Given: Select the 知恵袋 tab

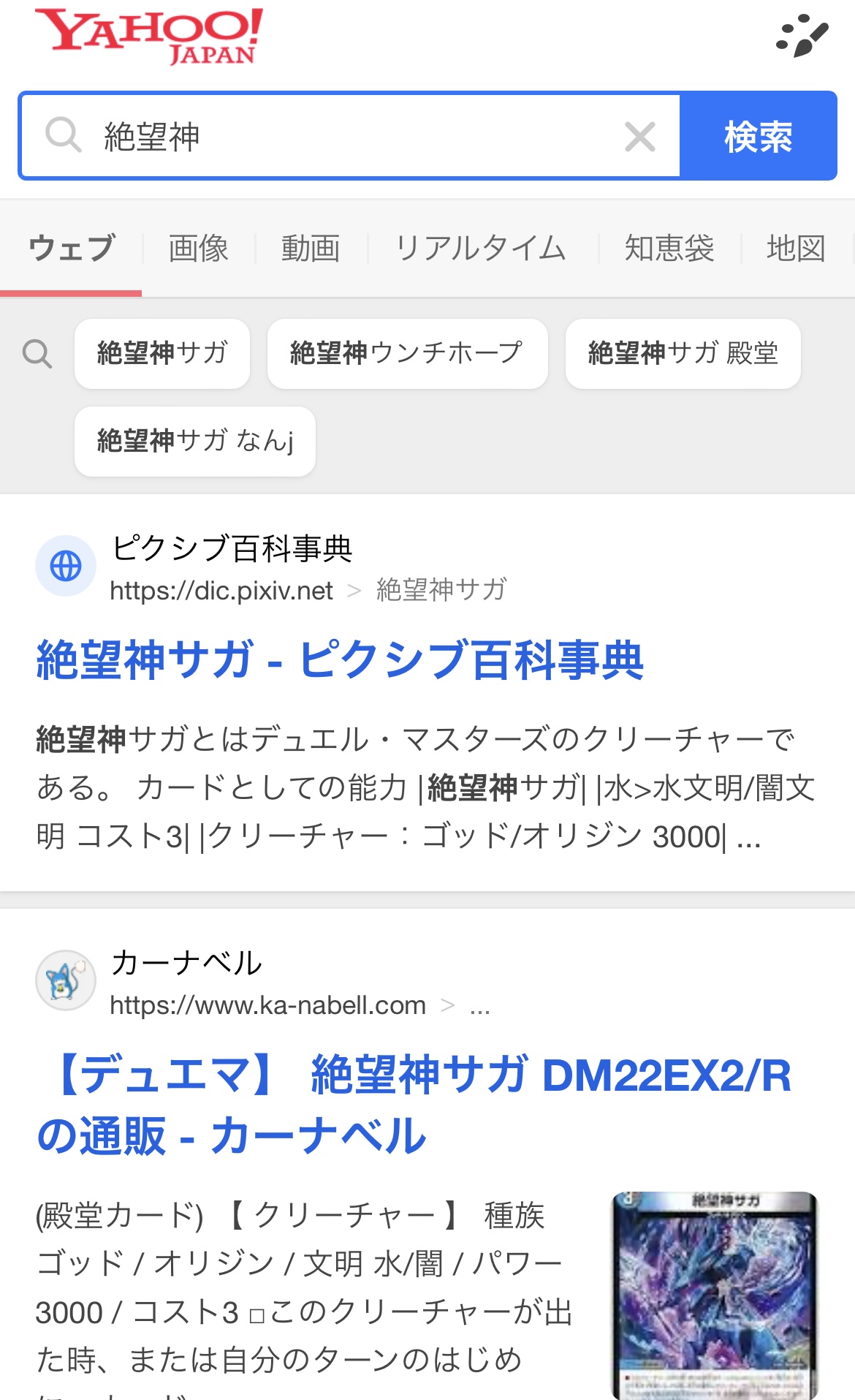Looking at the screenshot, I should point(669,249).
